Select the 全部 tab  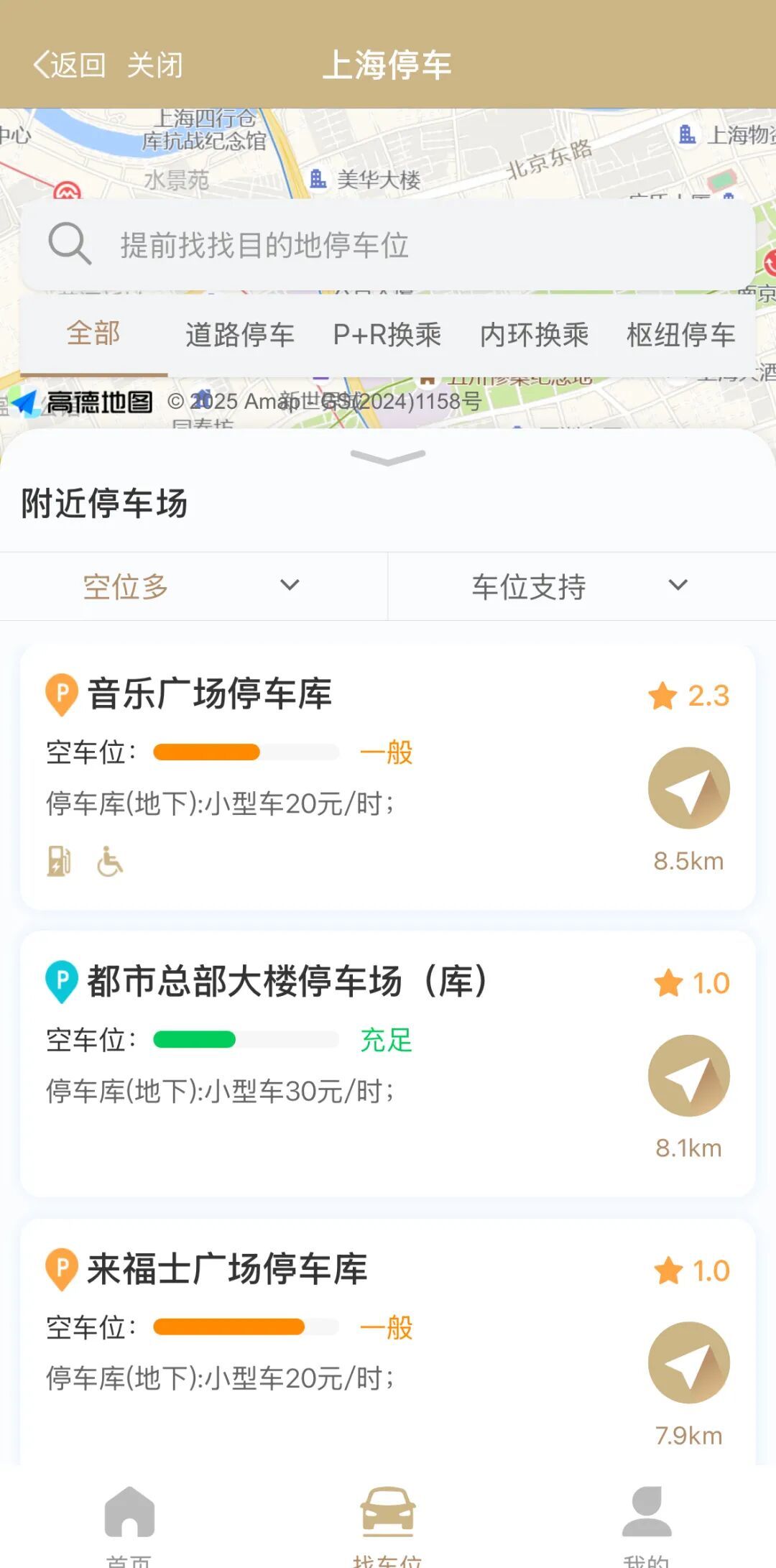[x=93, y=334]
